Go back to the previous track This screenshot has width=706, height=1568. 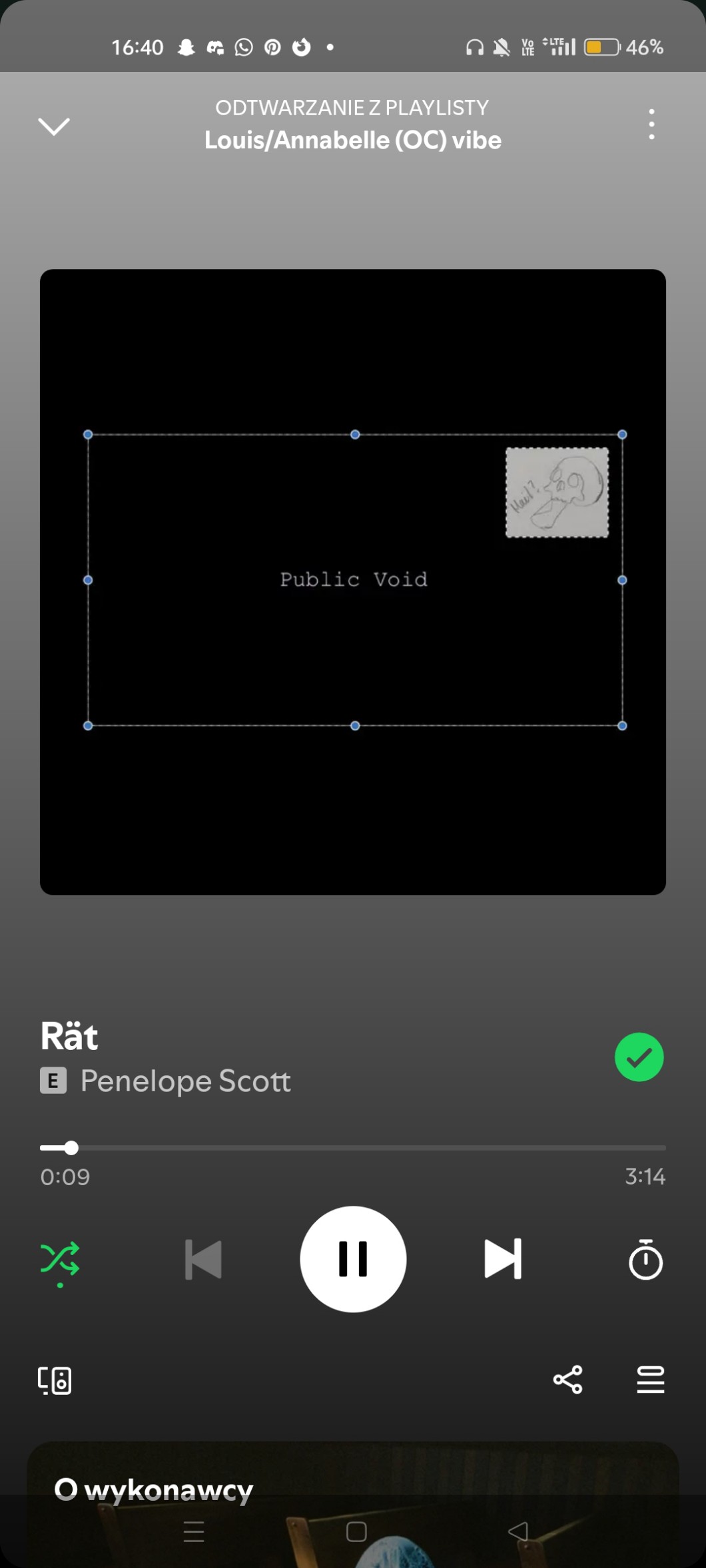pyautogui.click(x=203, y=1258)
